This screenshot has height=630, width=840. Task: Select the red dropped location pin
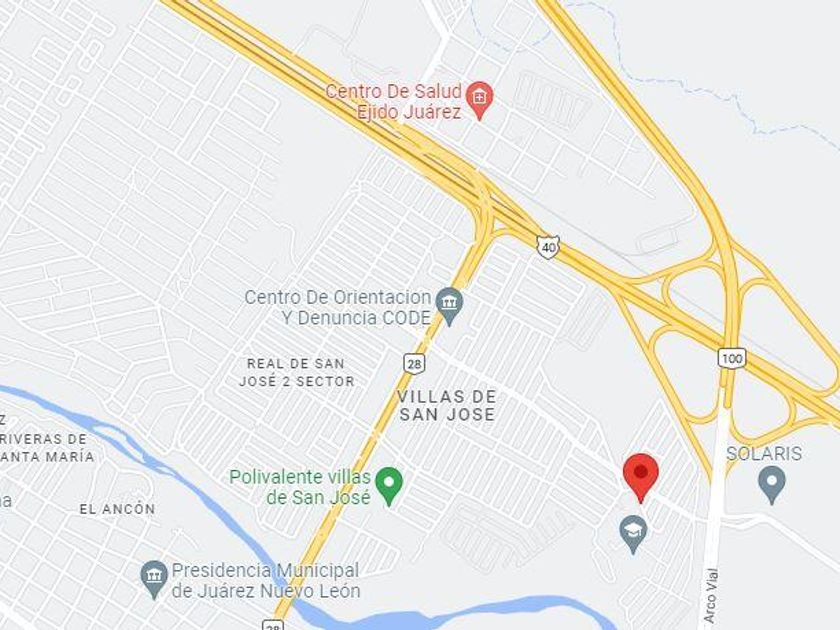[641, 477]
